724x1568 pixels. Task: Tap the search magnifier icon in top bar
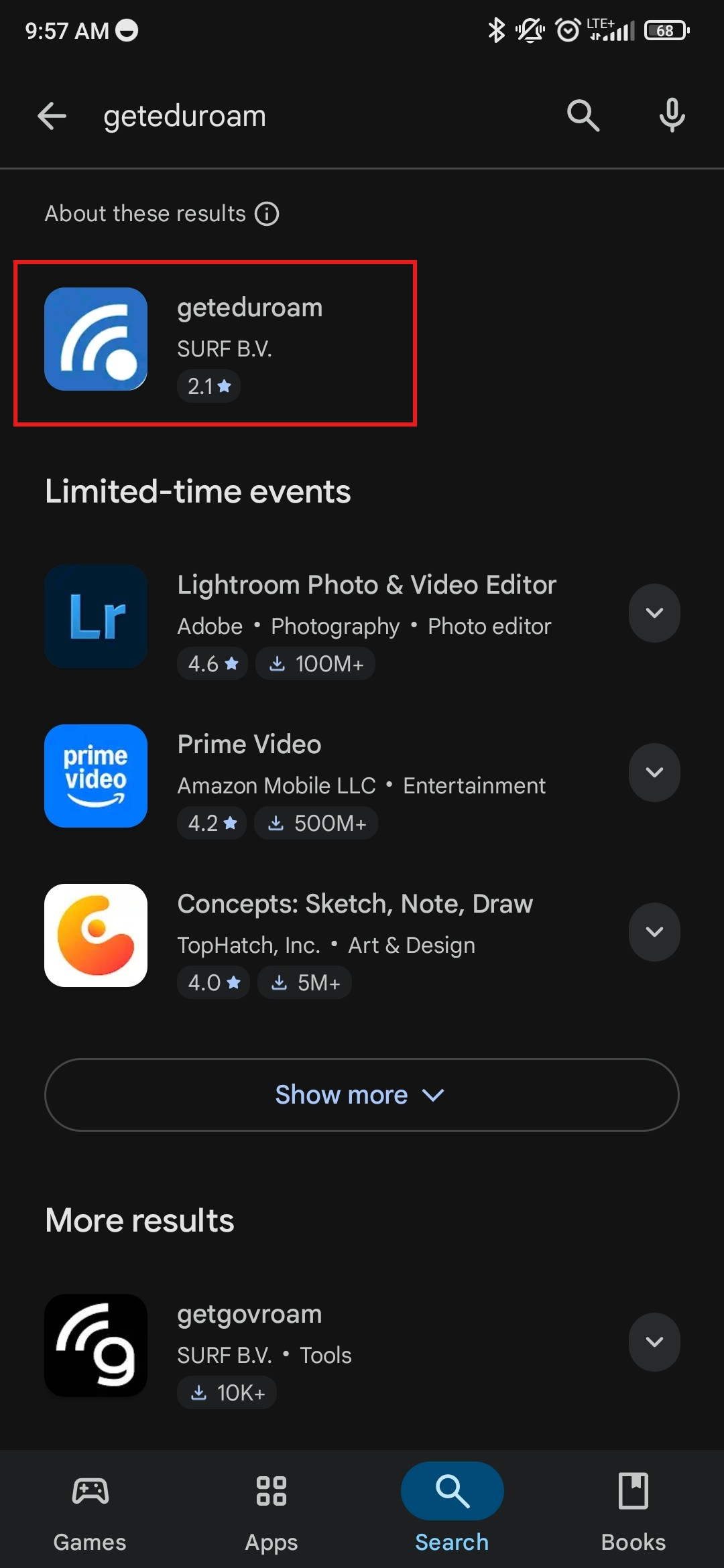pos(583,116)
